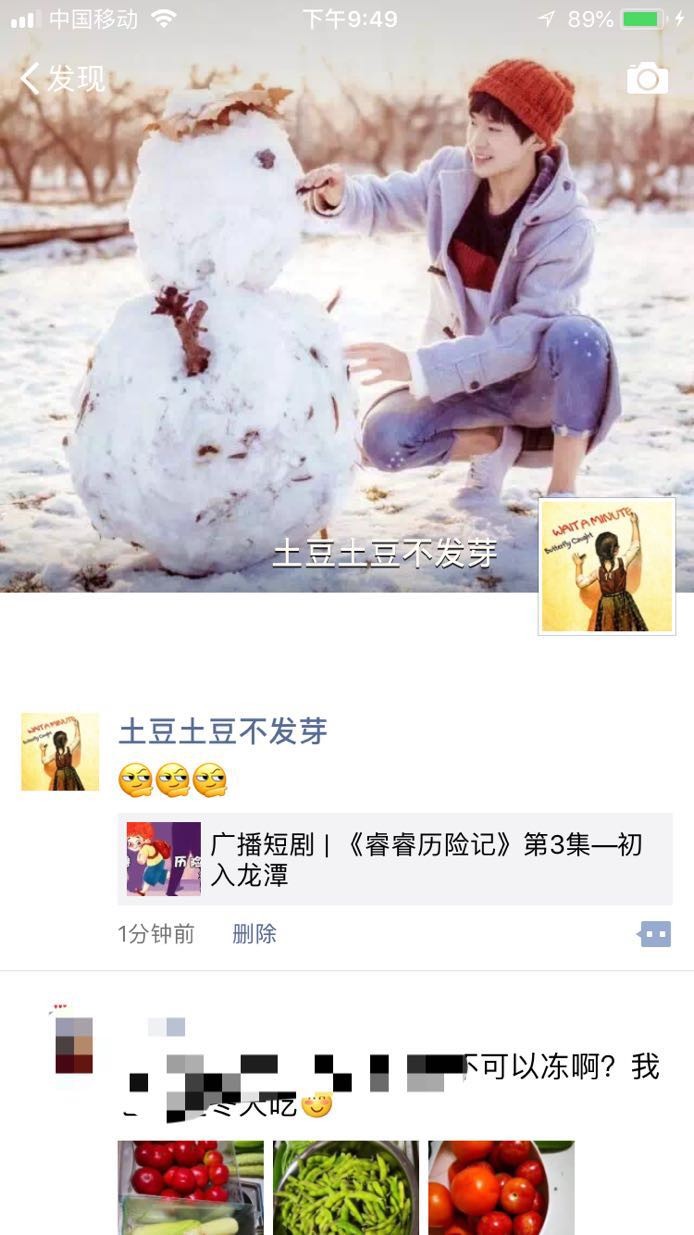Open the like and comment menu
Viewport: 694px width, 1235px height.
(x=655, y=934)
